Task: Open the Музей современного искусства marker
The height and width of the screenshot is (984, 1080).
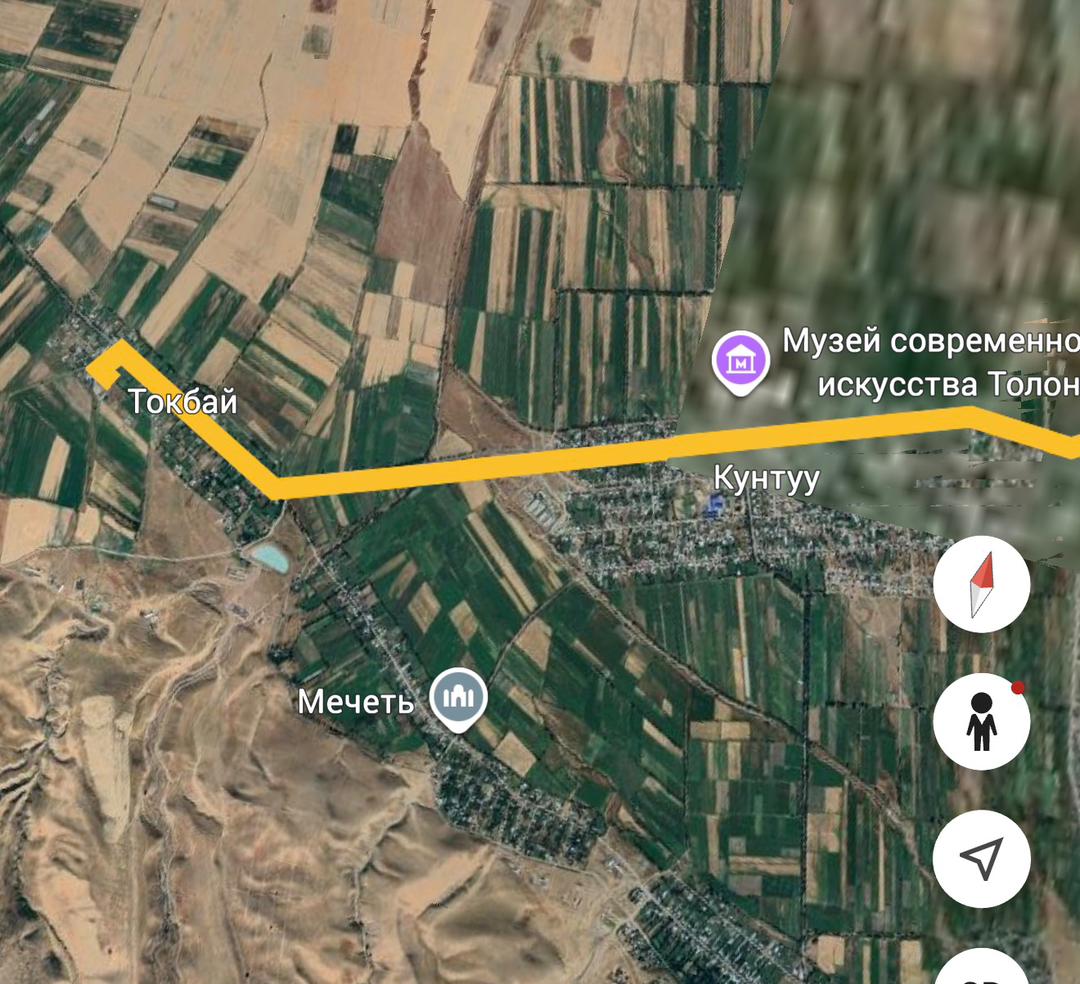Action: (741, 362)
